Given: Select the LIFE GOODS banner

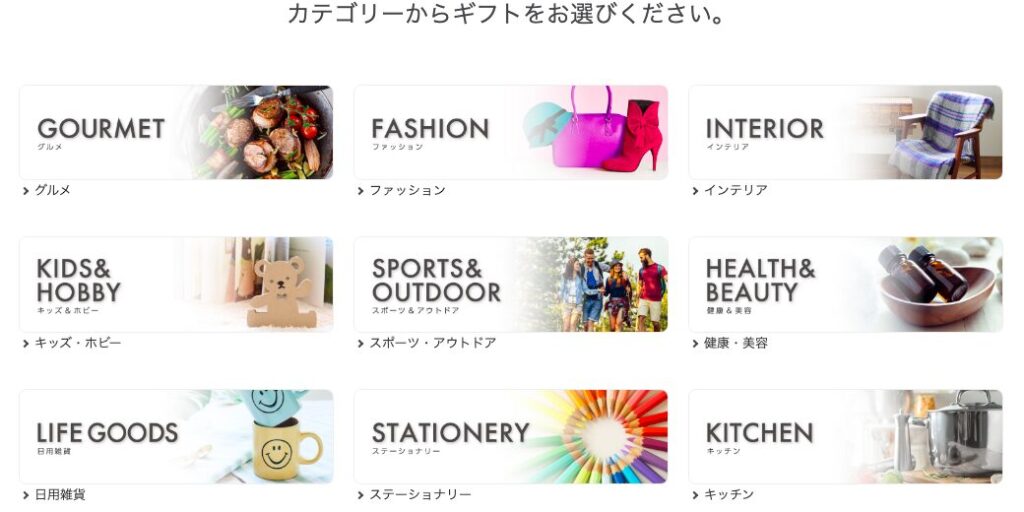Looking at the screenshot, I should click(x=176, y=436).
